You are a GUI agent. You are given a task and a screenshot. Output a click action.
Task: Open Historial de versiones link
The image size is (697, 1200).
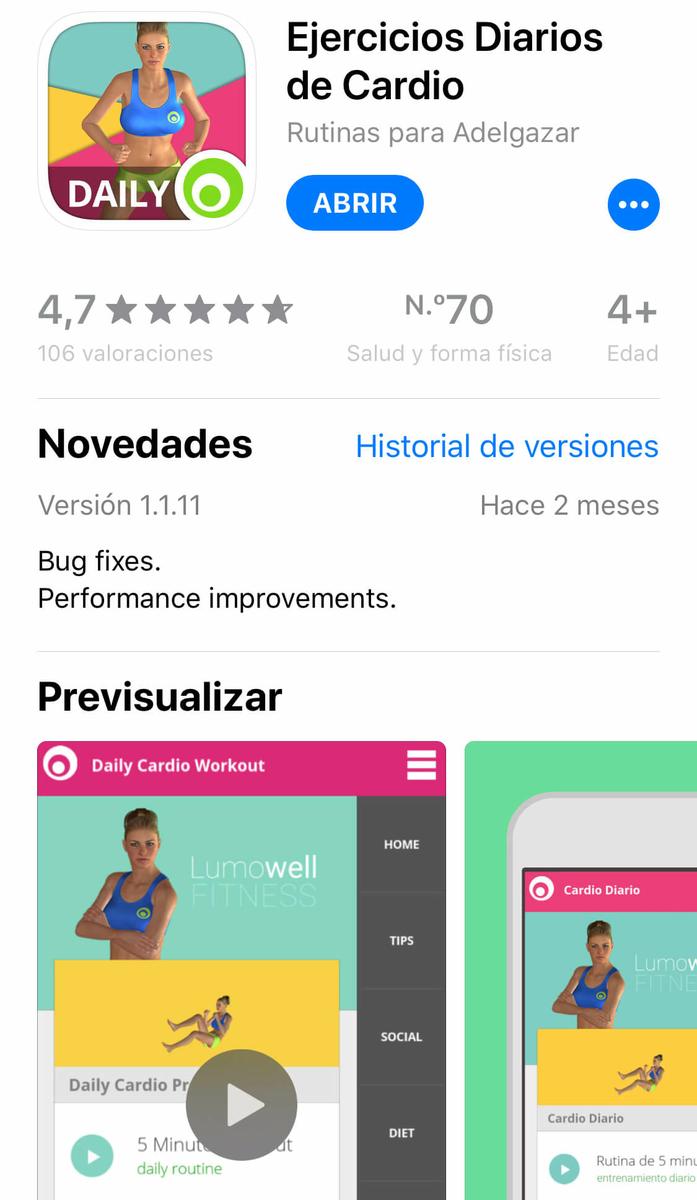tap(507, 446)
